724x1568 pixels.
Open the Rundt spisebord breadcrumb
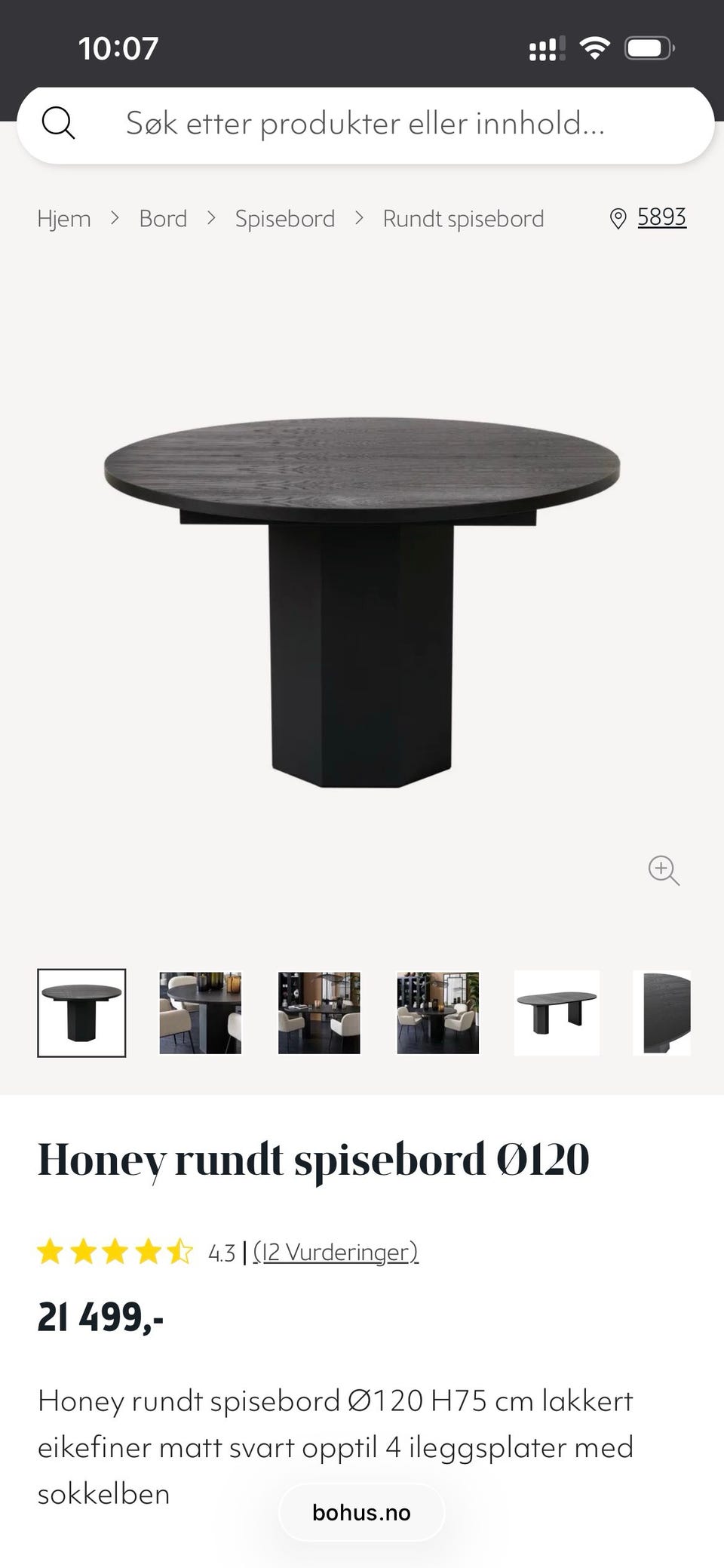pyautogui.click(x=463, y=219)
